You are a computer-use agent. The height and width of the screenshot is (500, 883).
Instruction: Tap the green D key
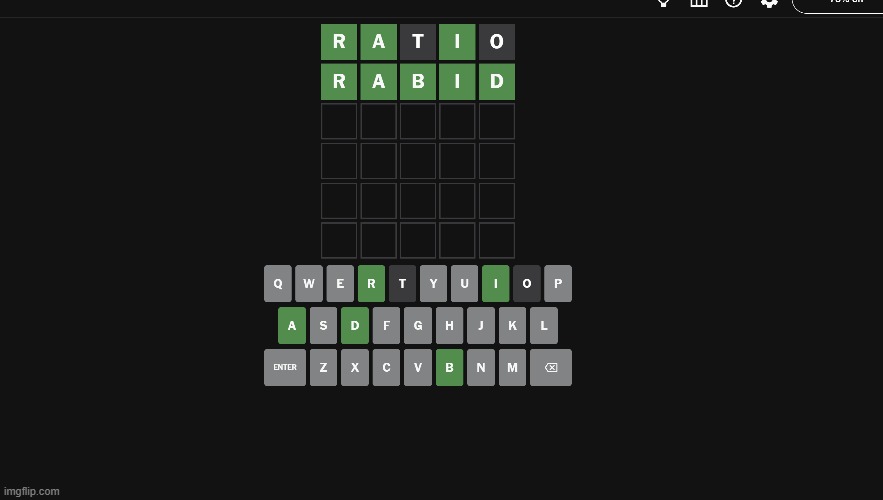[x=355, y=325]
